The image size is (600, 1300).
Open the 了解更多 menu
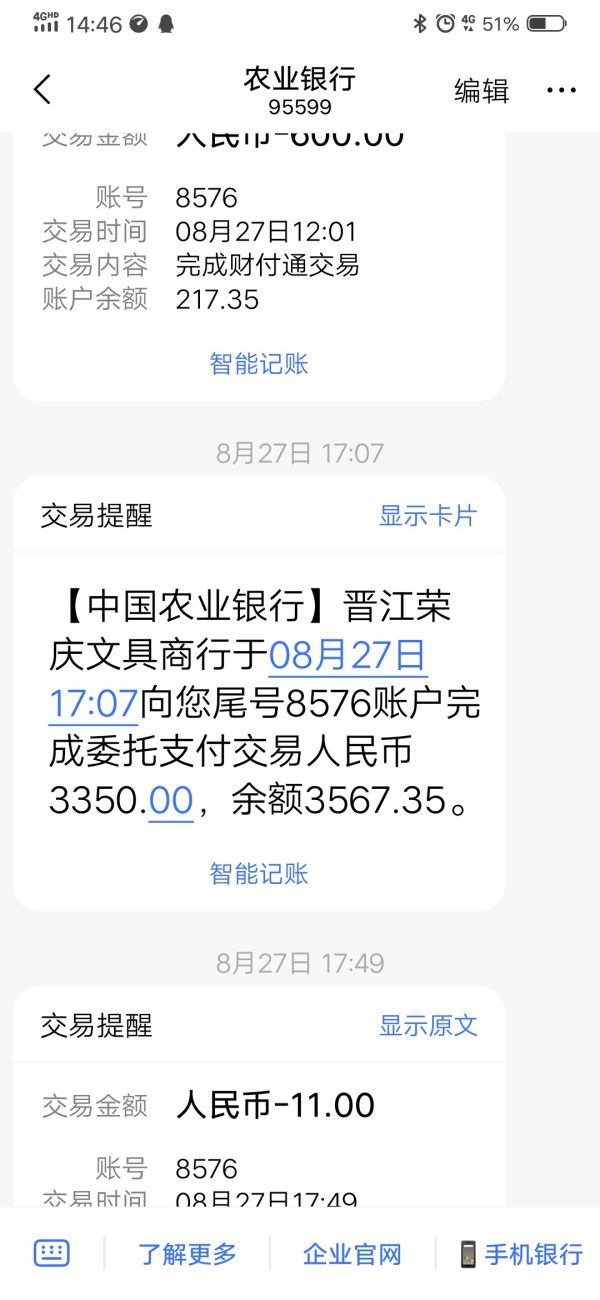(187, 1254)
